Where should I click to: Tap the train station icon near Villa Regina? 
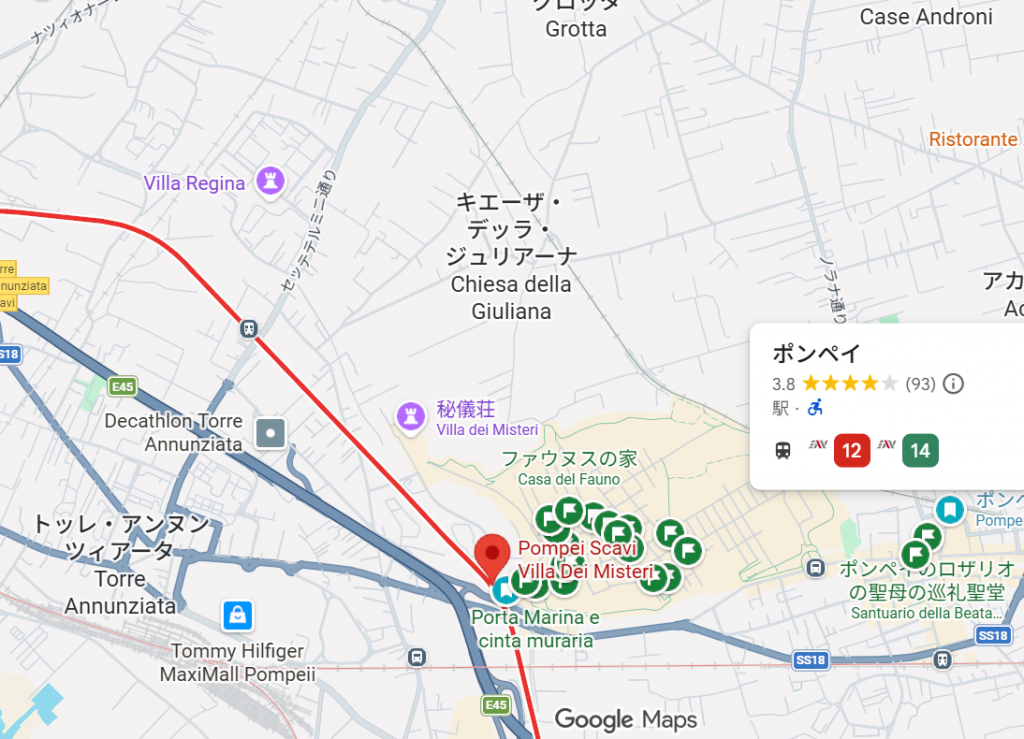click(248, 328)
